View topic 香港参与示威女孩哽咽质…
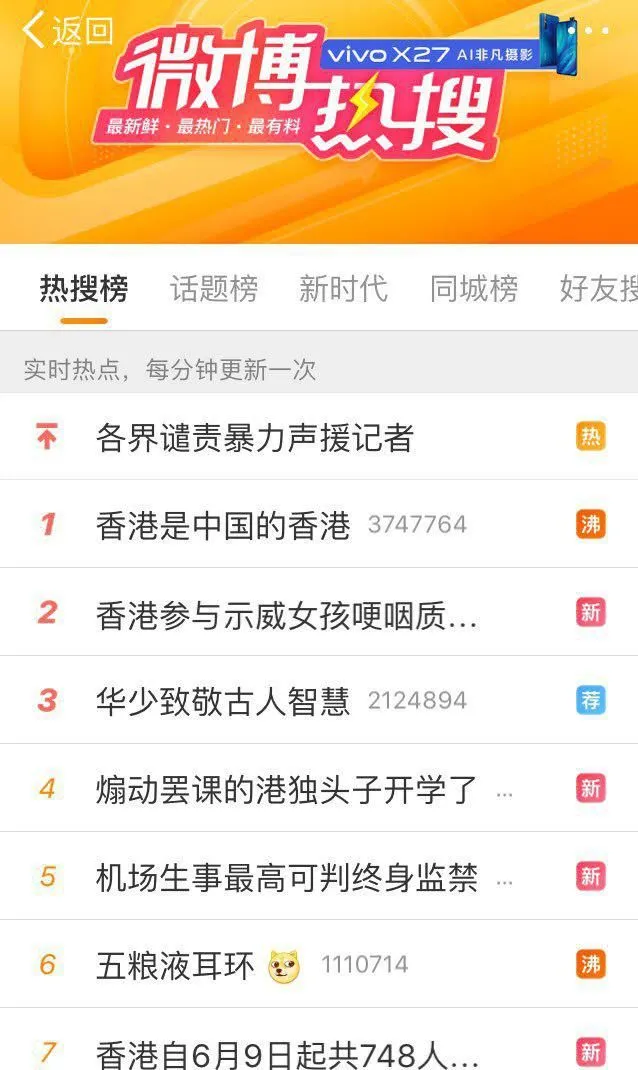This screenshot has height=1070, width=638. click(x=286, y=613)
